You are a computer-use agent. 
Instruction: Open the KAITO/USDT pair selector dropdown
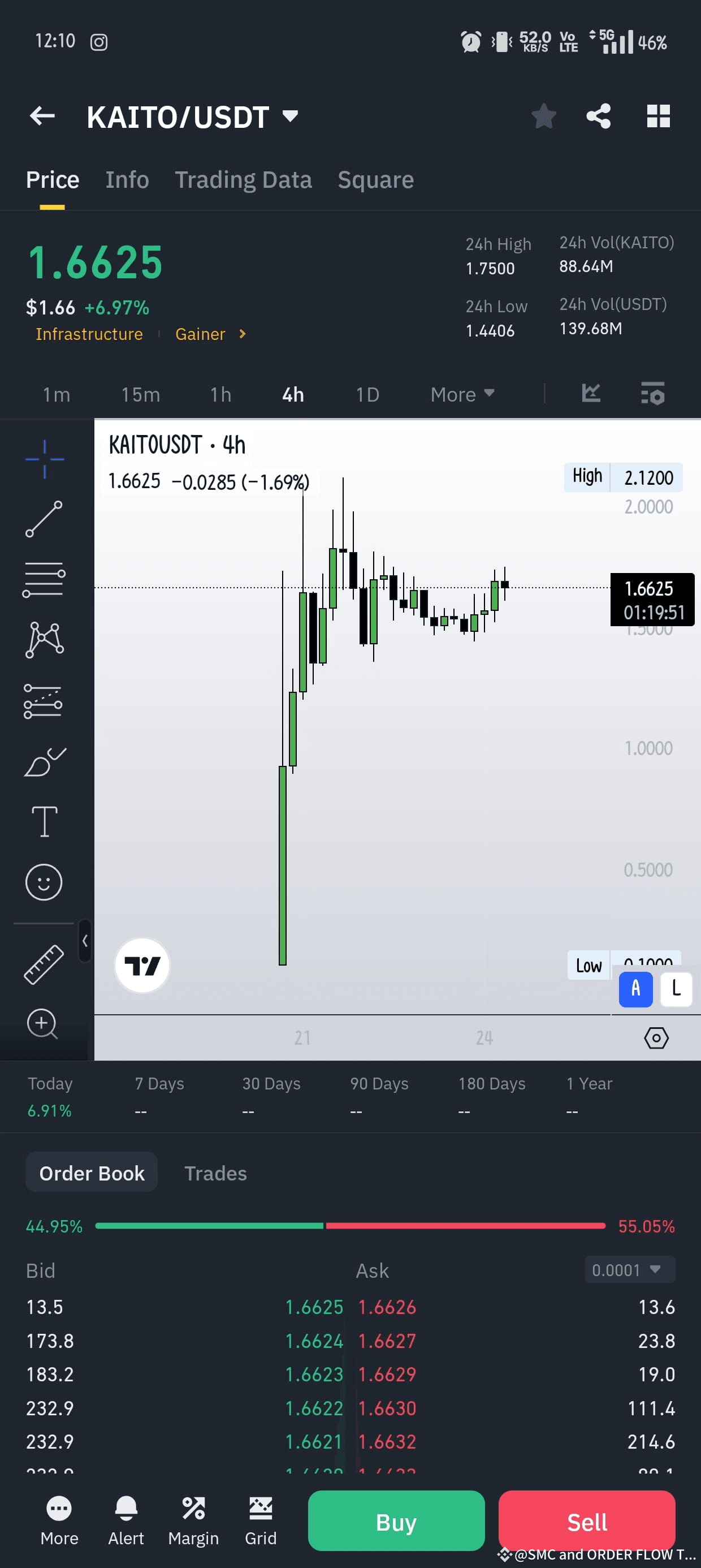(289, 117)
